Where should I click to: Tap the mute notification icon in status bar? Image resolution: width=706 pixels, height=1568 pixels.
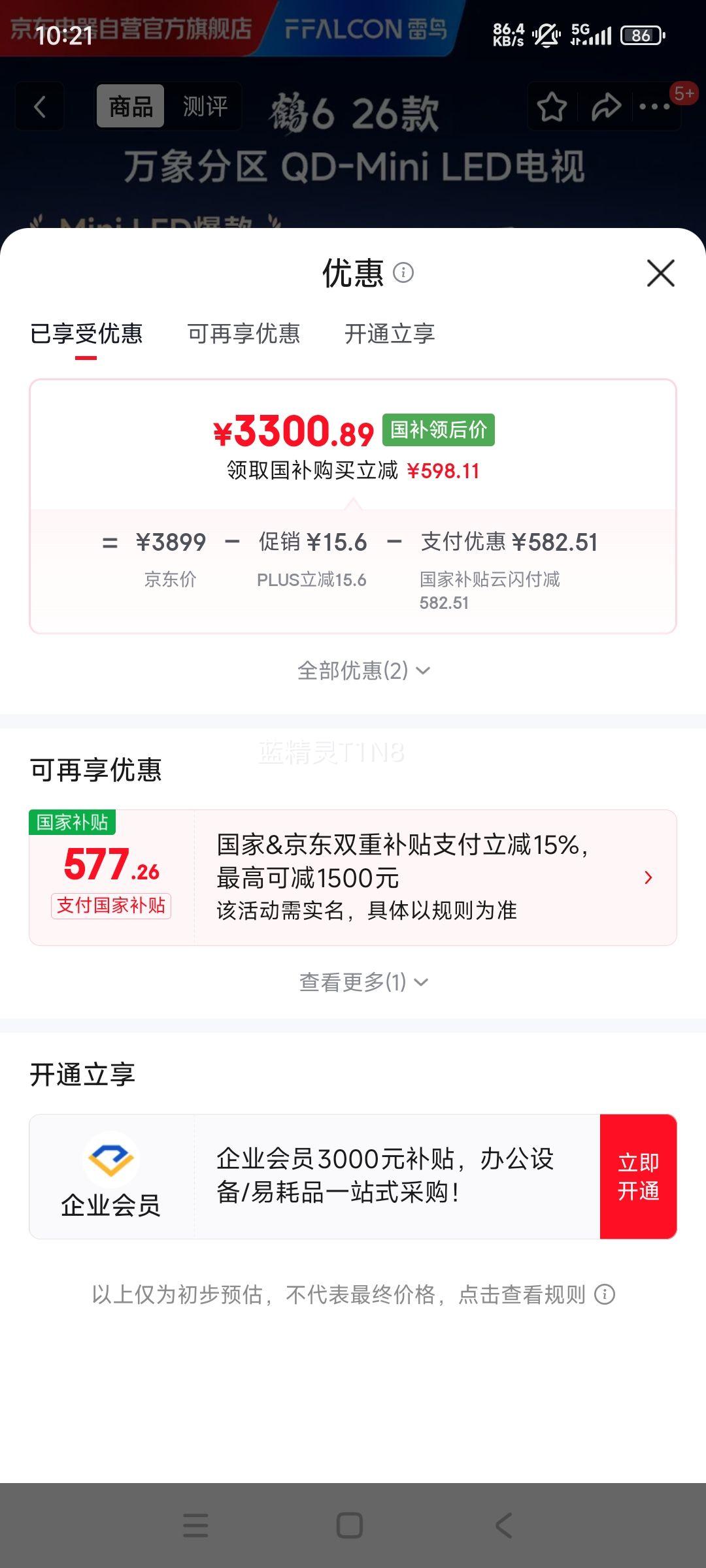545,34
